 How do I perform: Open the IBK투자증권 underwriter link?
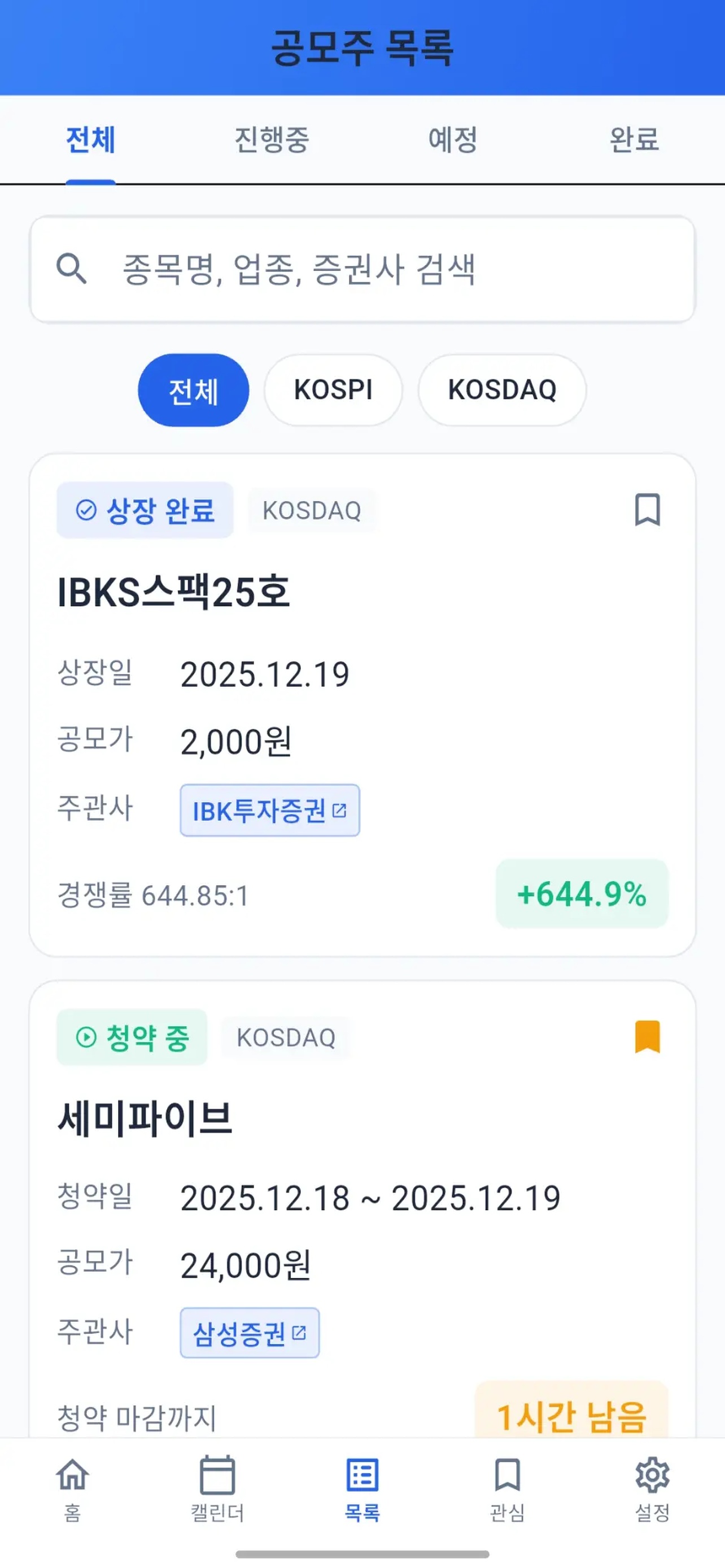click(270, 810)
